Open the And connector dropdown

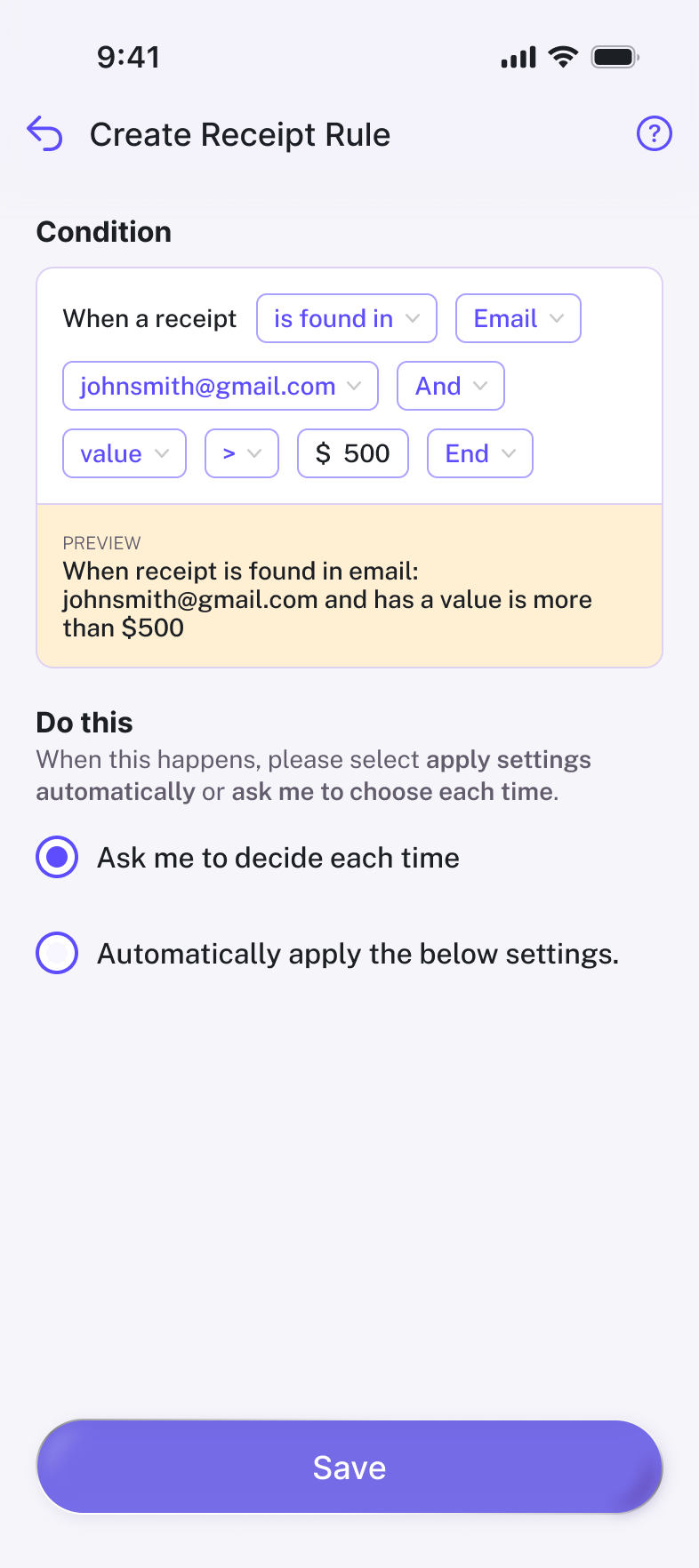click(450, 386)
